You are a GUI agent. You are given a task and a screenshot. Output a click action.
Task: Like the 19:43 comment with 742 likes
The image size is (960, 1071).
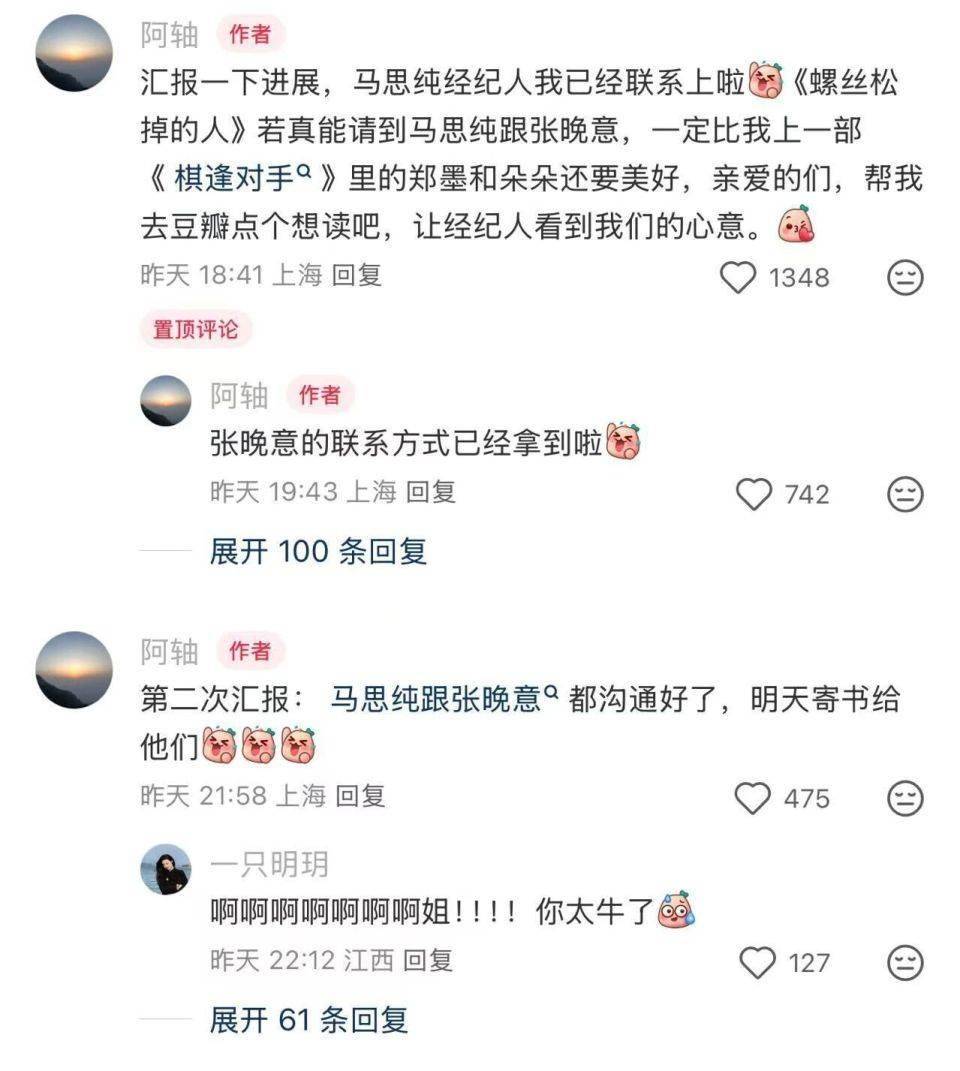tap(754, 494)
